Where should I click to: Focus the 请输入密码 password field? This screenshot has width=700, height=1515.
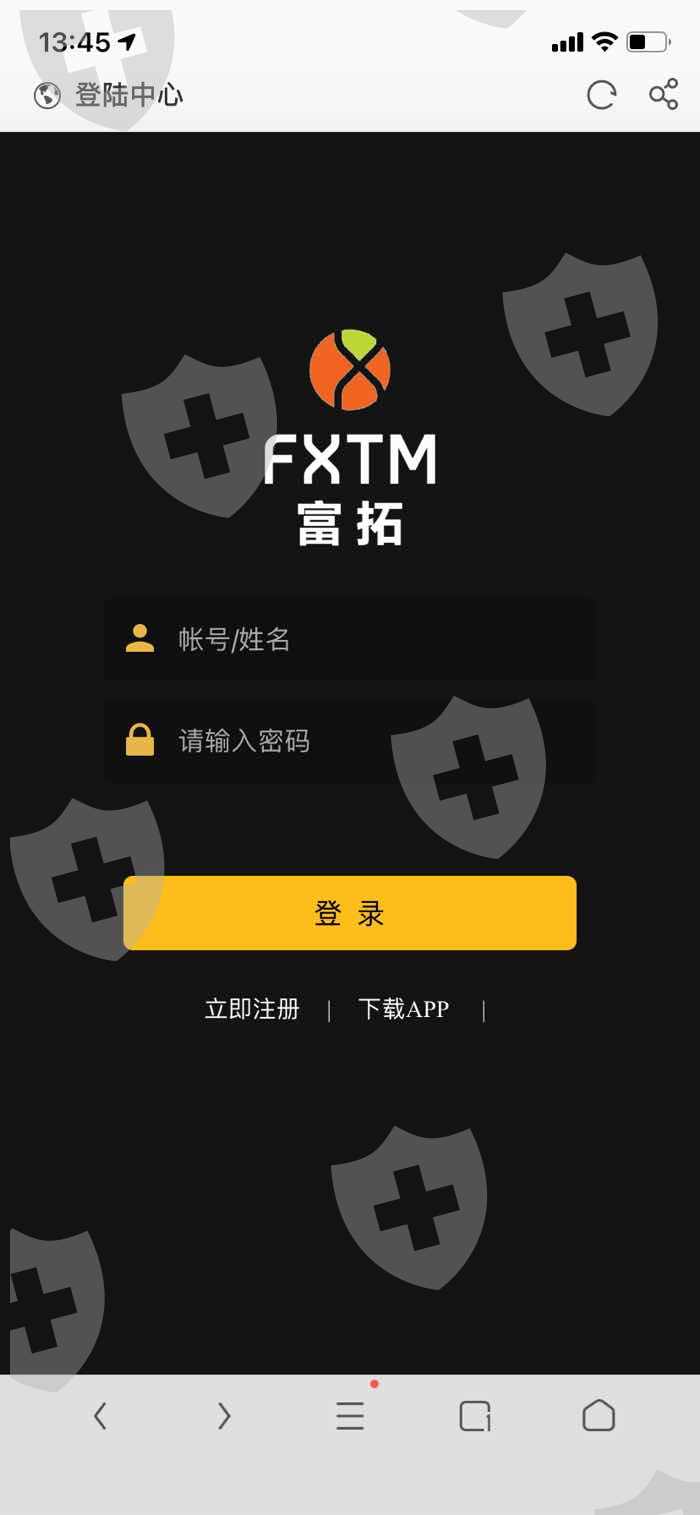tap(350, 741)
